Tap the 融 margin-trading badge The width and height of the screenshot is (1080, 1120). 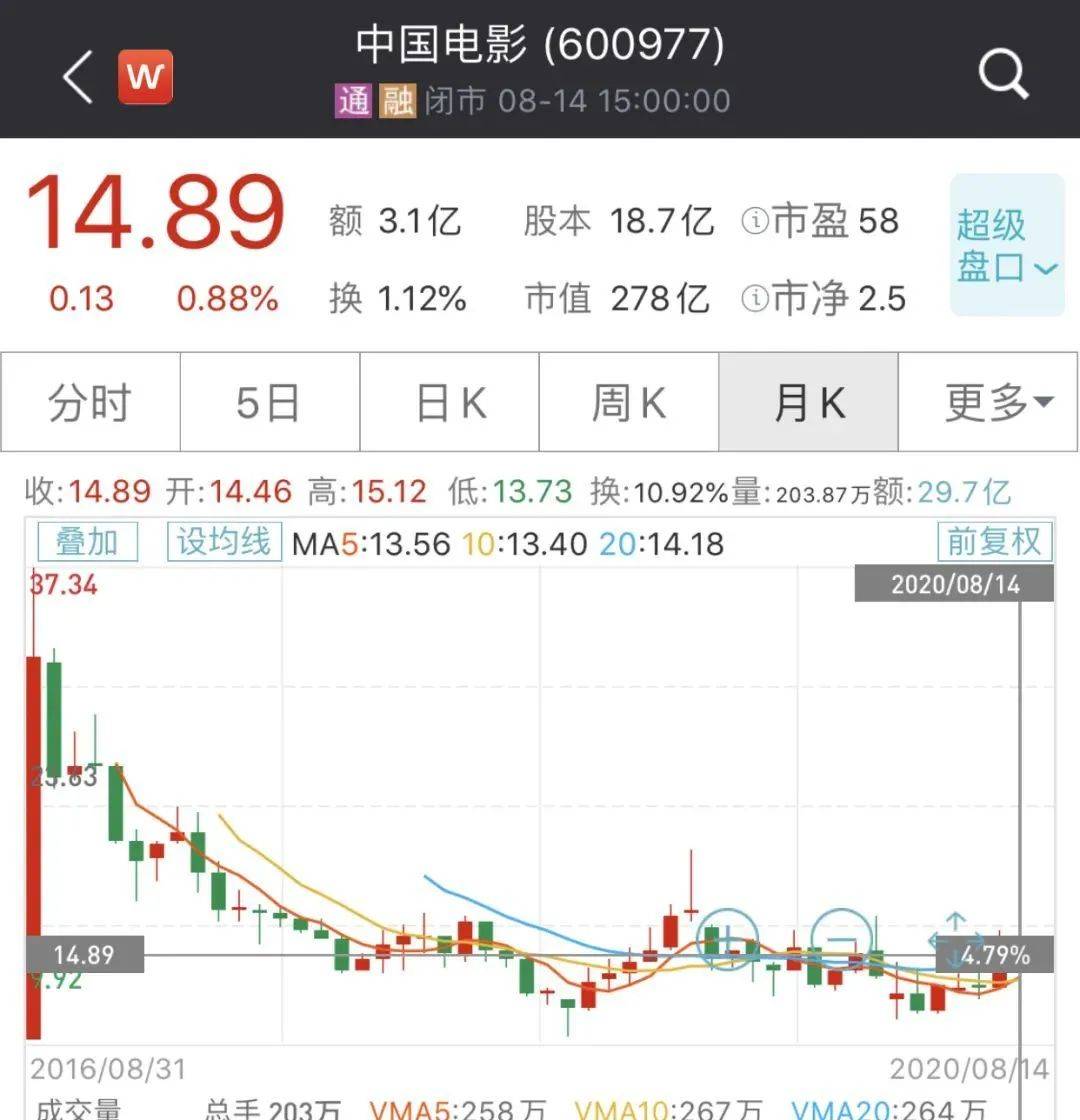coord(399,101)
